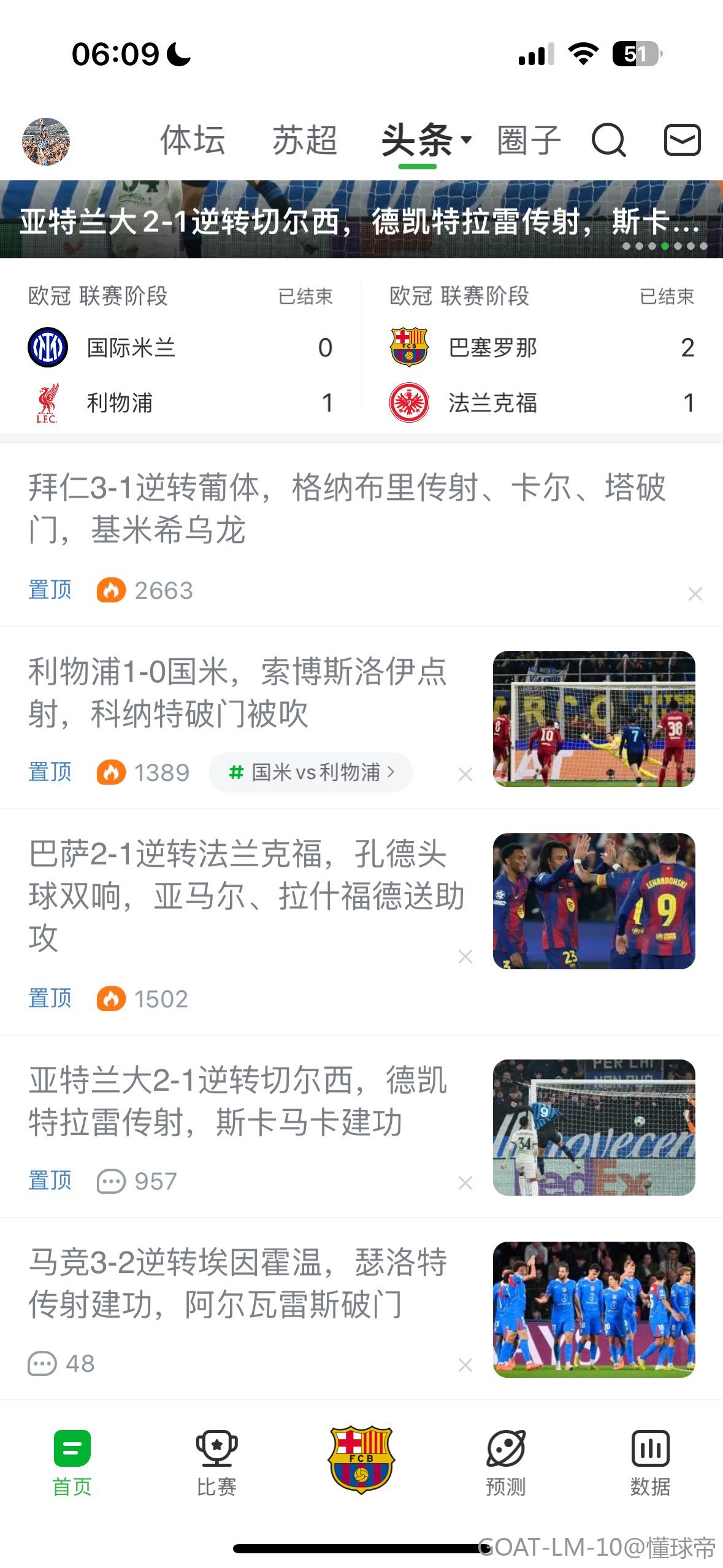The image size is (723, 1568).
Task: Open the #国米vs利物浦 topic chip
Action: [x=311, y=772]
